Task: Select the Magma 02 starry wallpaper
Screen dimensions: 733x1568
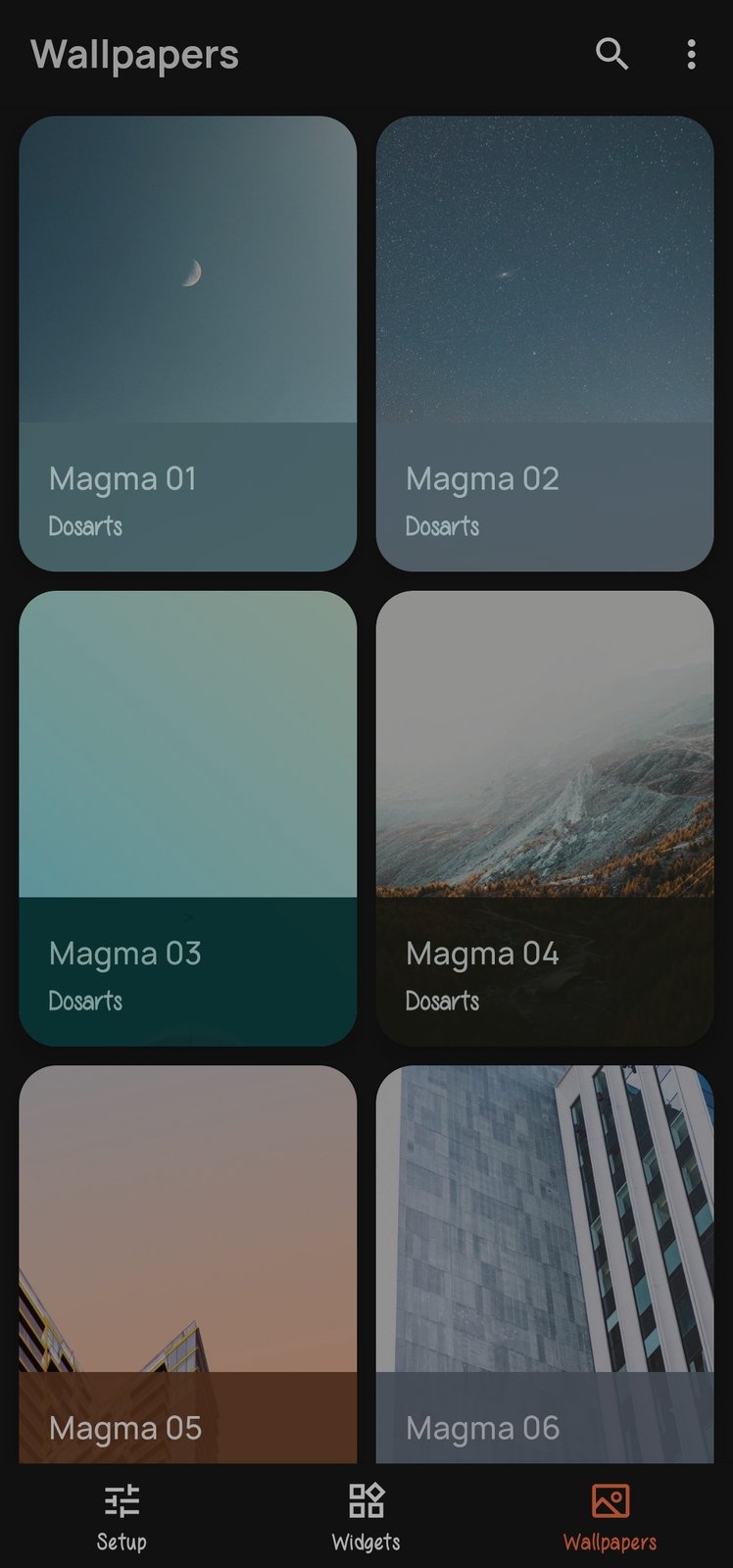Action: [544, 343]
